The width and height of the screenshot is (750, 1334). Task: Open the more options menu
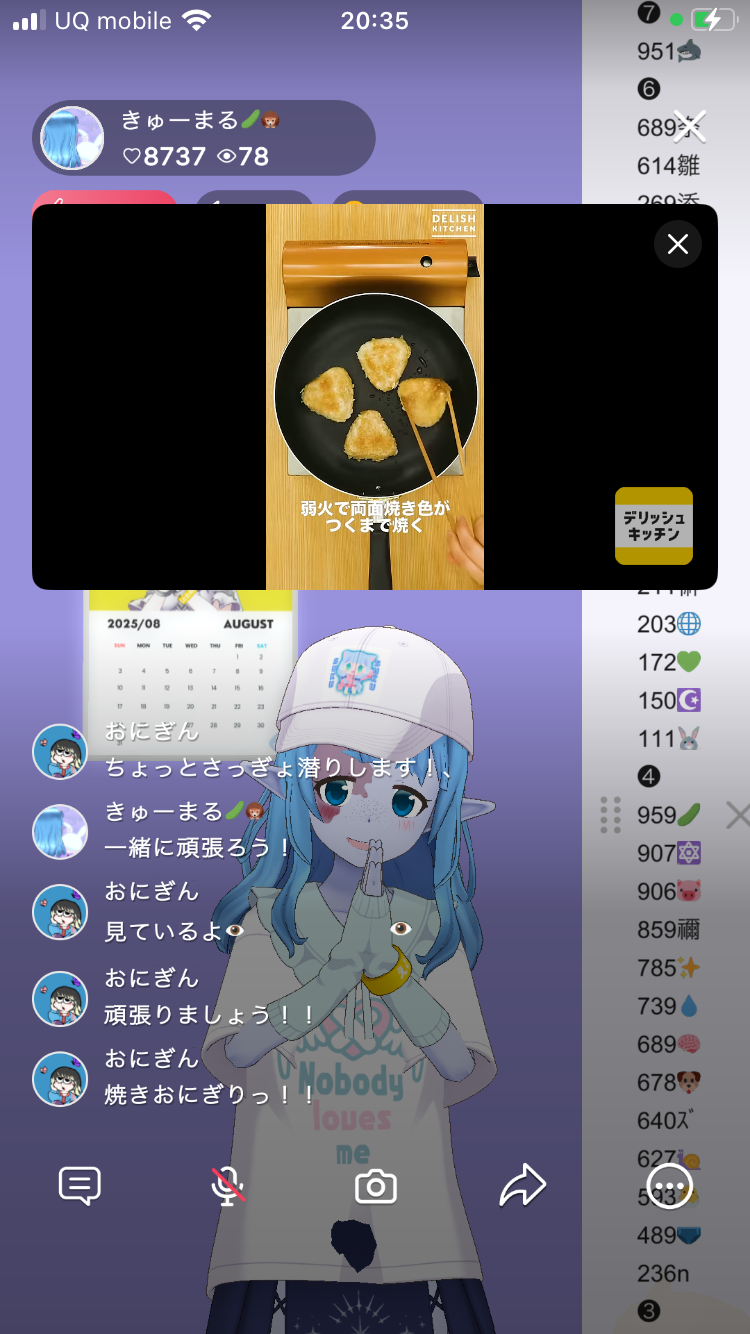(669, 1187)
